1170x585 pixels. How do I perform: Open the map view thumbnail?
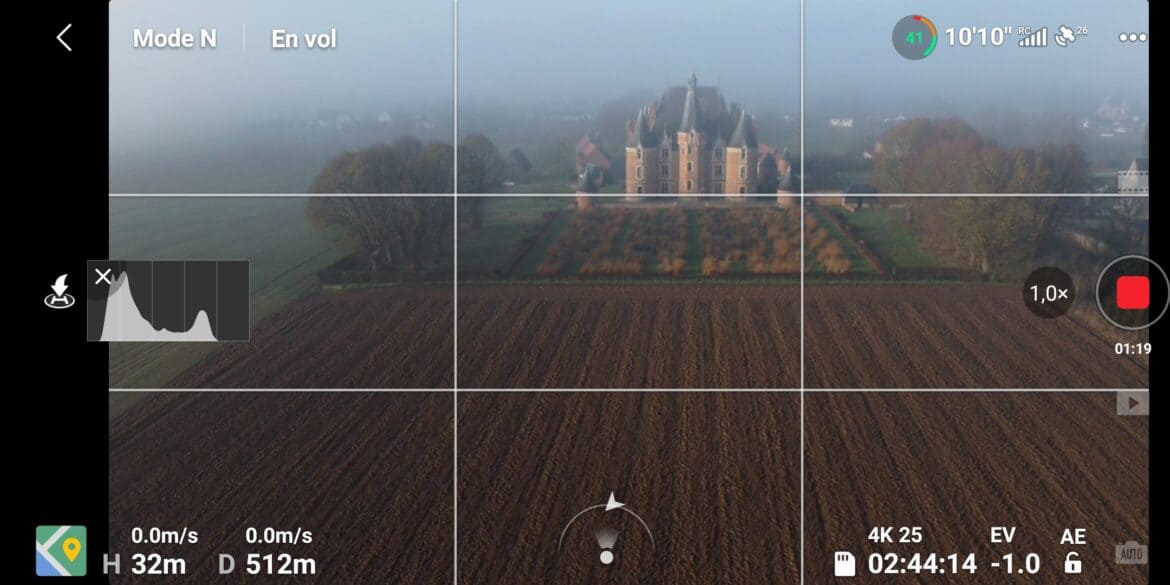pyautogui.click(x=61, y=551)
